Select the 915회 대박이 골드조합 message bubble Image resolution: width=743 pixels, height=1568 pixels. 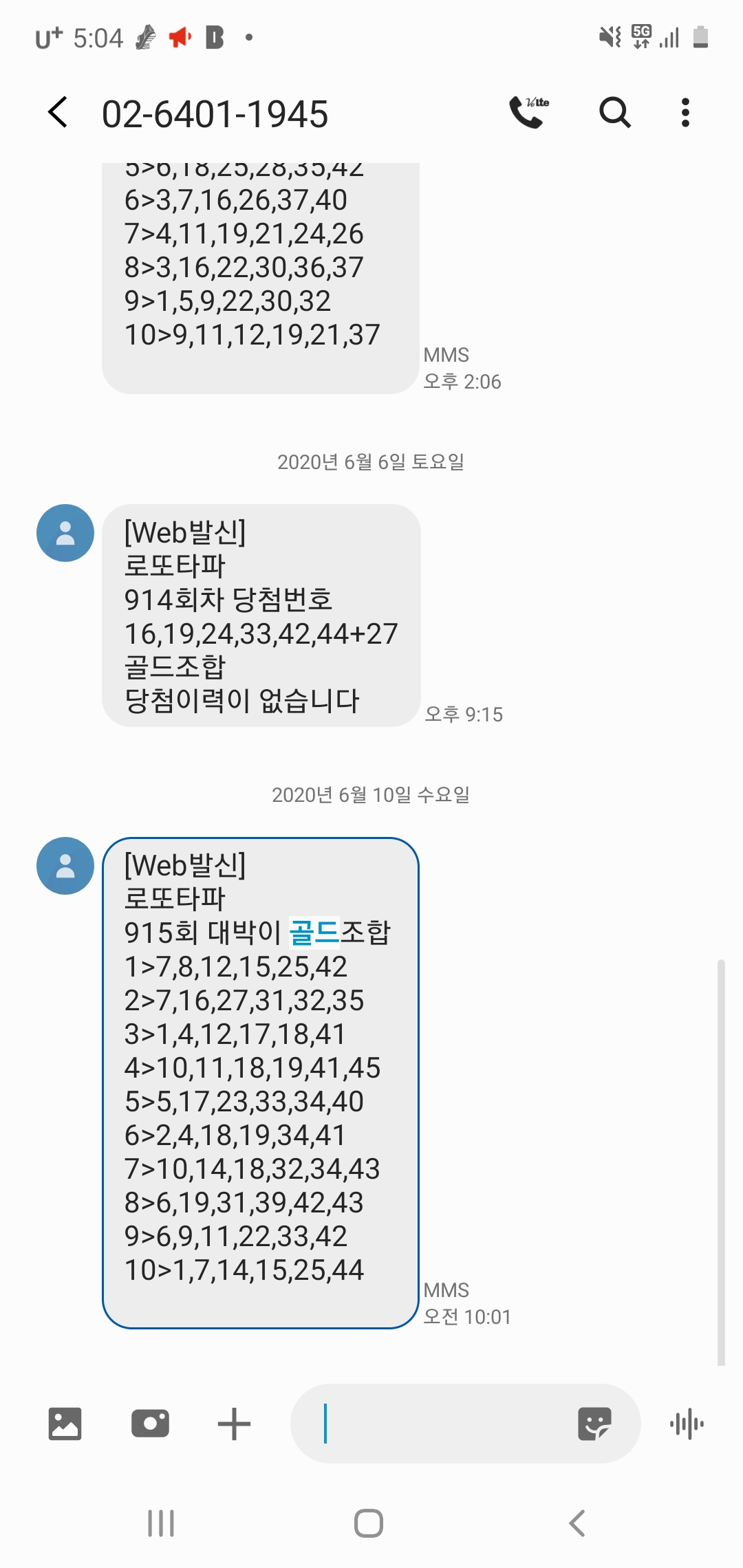pos(261,1083)
